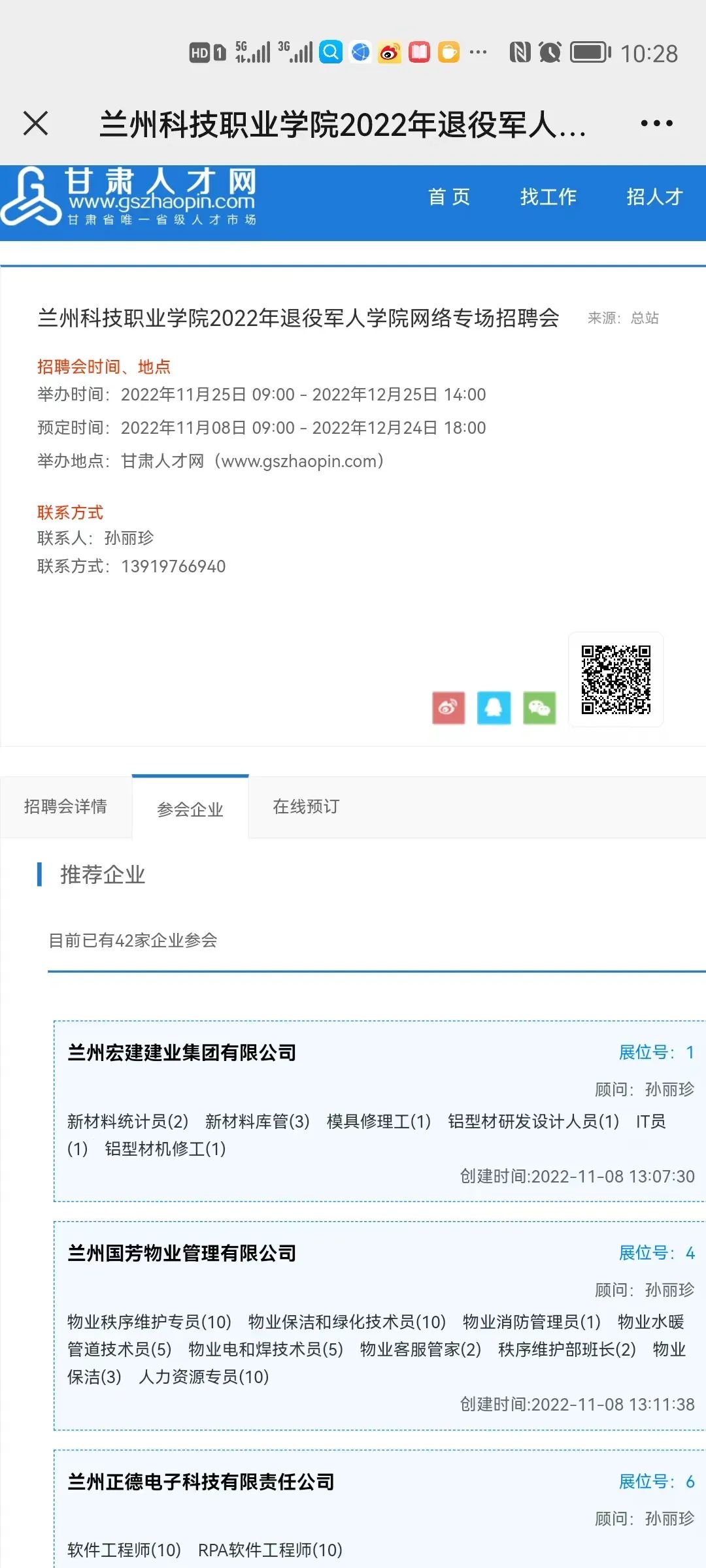Close the webpage with the X icon
This screenshot has height=1568, width=706.
pos(35,123)
